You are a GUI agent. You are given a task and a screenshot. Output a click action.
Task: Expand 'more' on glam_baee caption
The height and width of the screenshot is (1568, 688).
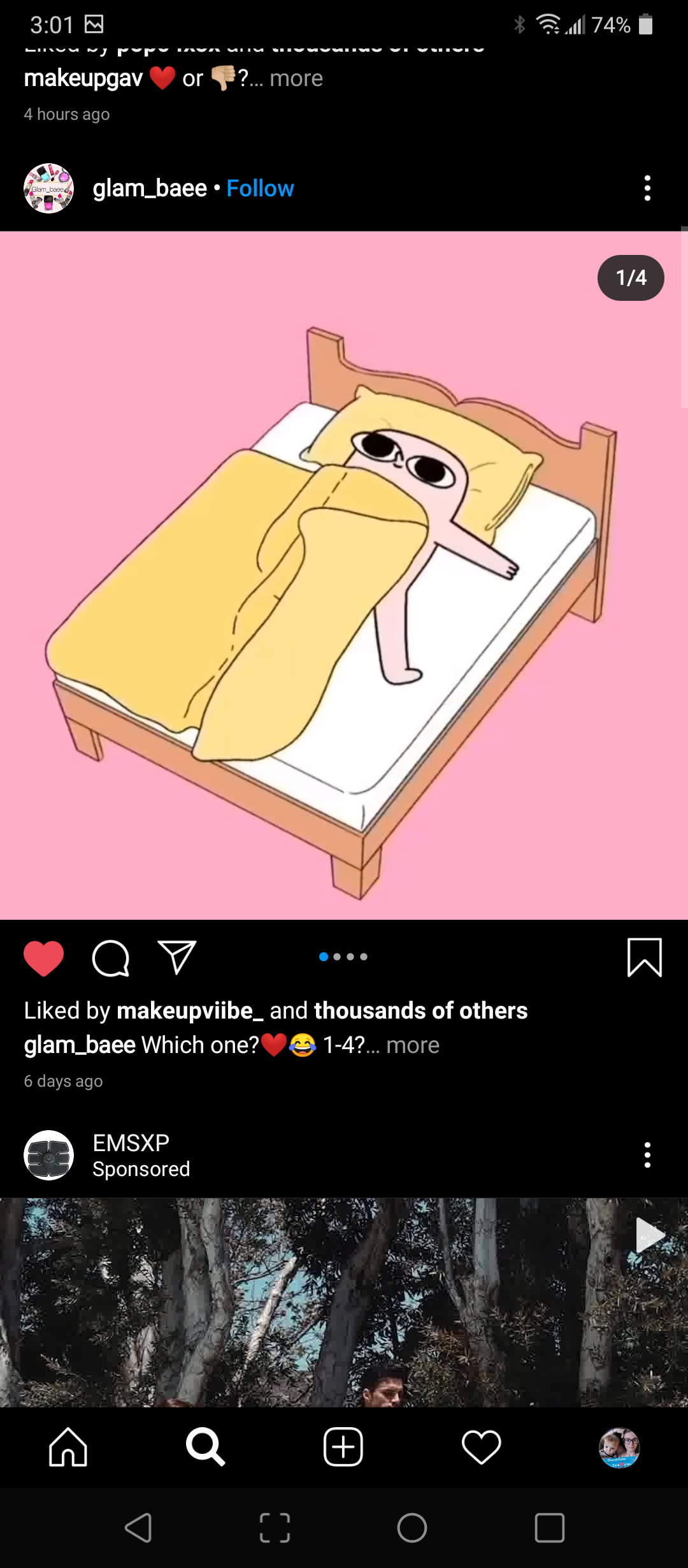pyautogui.click(x=413, y=1045)
